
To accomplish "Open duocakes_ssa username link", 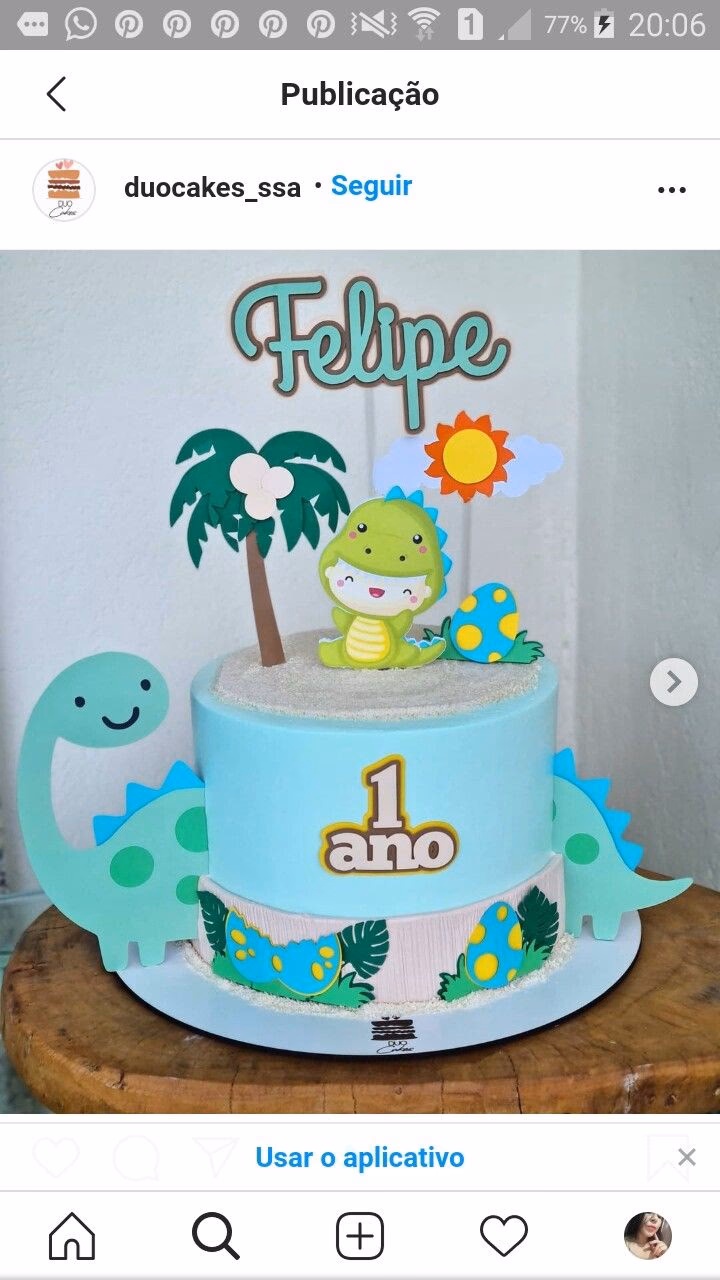I will coord(212,185).
